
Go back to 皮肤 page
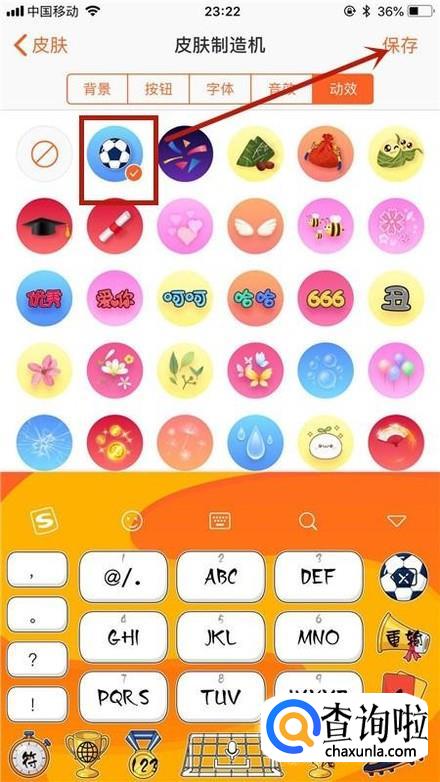pos(41,45)
